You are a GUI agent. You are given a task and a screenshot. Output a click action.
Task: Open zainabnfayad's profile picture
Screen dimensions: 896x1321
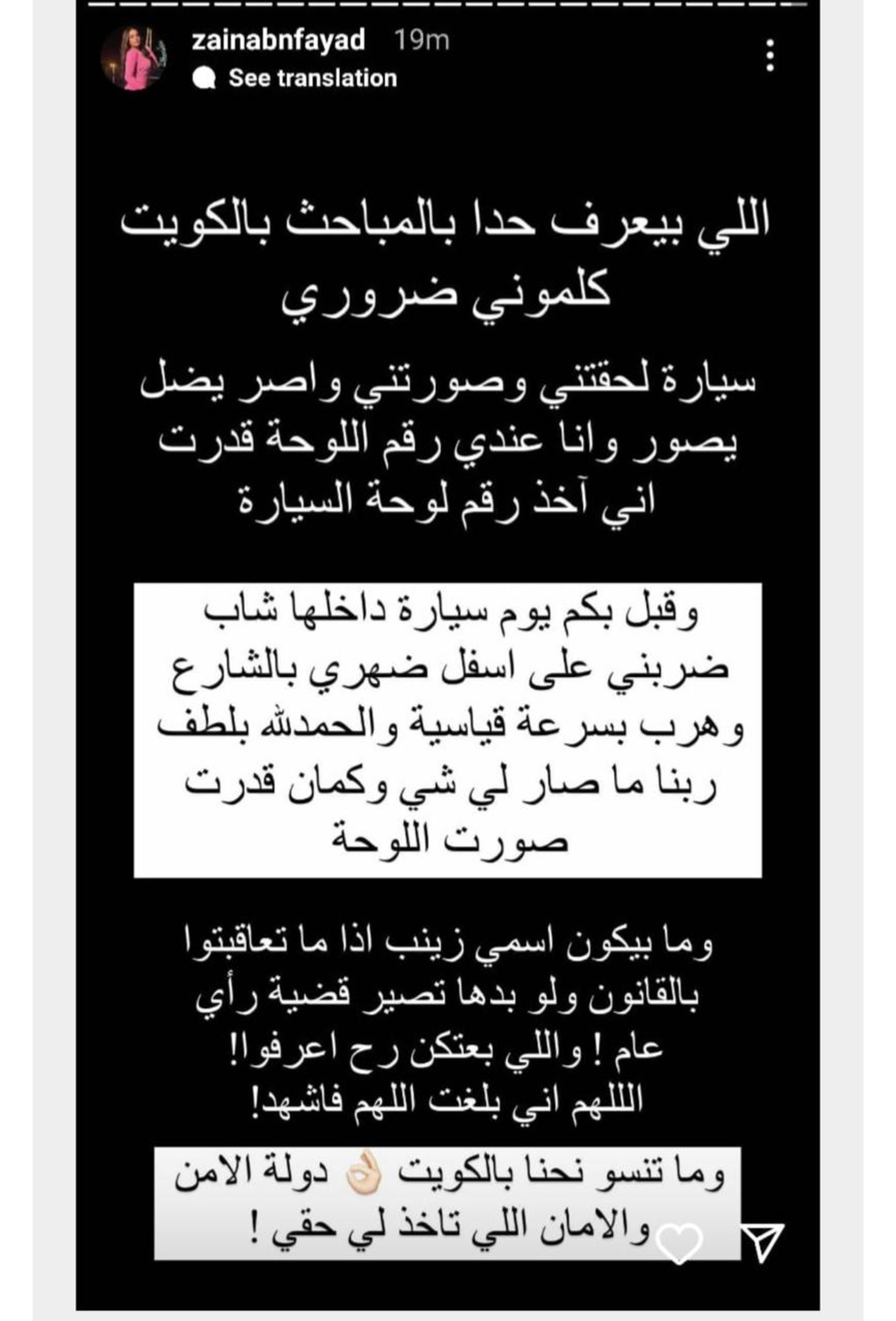(134, 57)
